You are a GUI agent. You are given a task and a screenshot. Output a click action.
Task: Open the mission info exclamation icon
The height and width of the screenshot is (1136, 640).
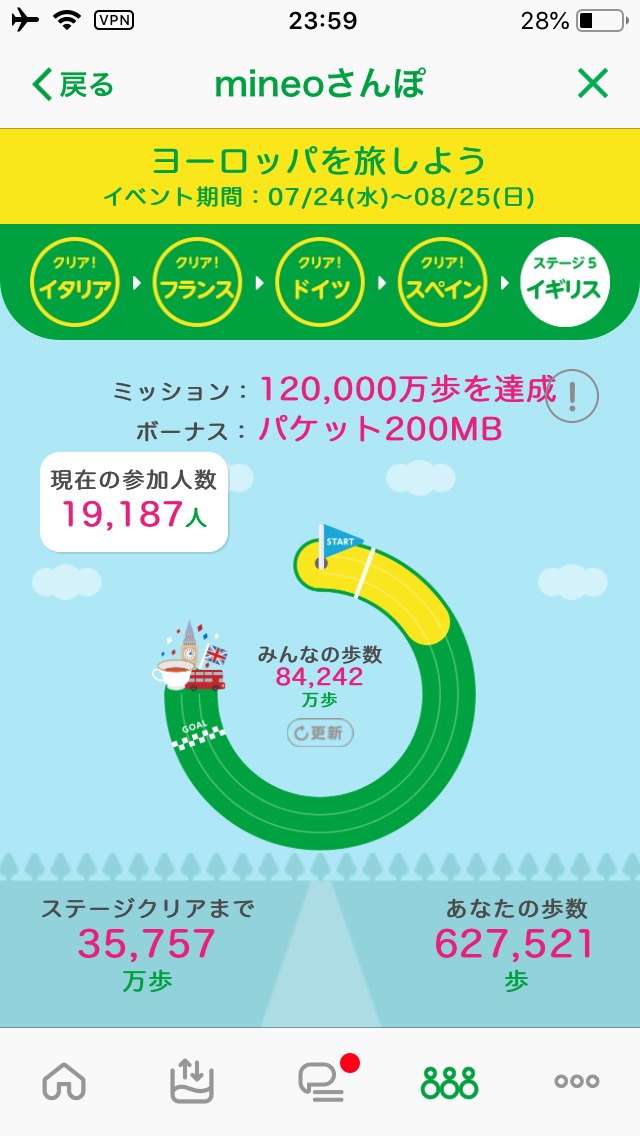coord(573,396)
